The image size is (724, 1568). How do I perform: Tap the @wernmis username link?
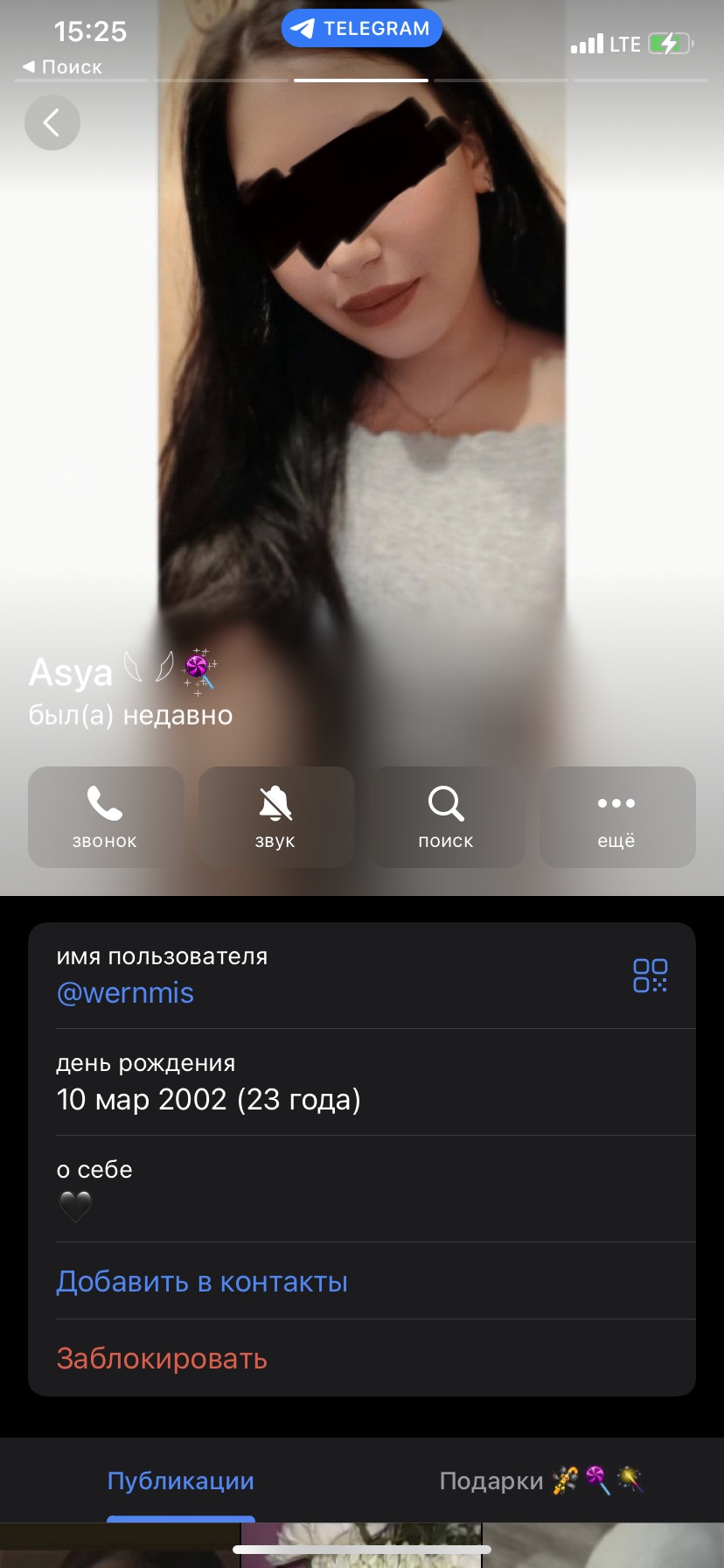[x=125, y=993]
